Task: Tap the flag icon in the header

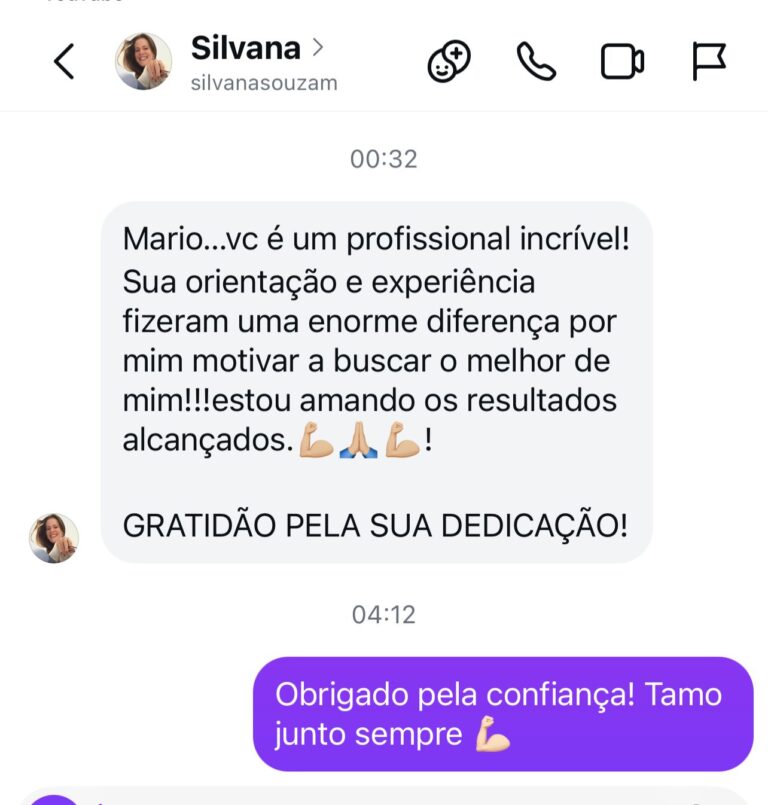Action: 709,62
